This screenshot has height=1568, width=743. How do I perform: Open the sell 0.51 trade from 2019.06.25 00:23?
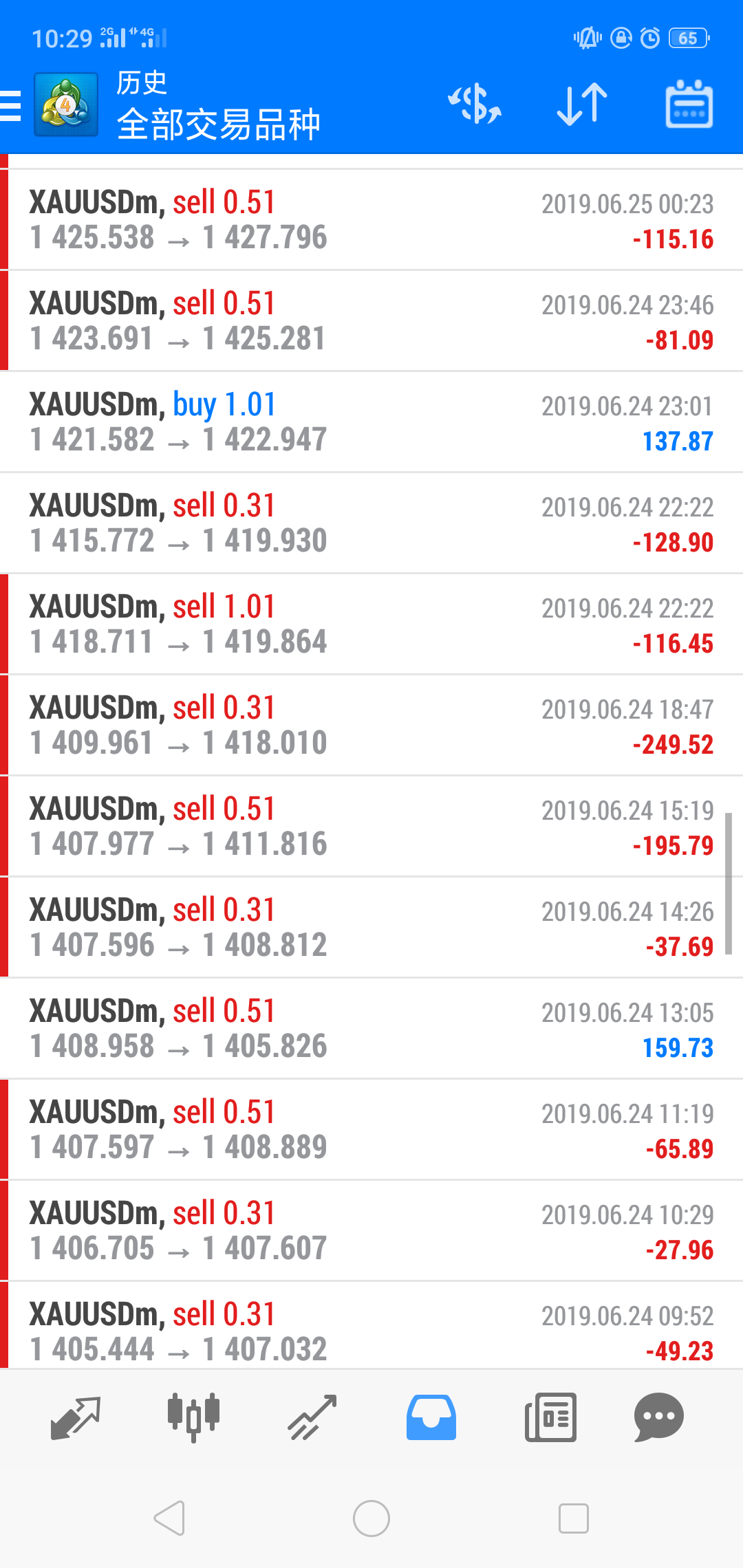pos(371,220)
